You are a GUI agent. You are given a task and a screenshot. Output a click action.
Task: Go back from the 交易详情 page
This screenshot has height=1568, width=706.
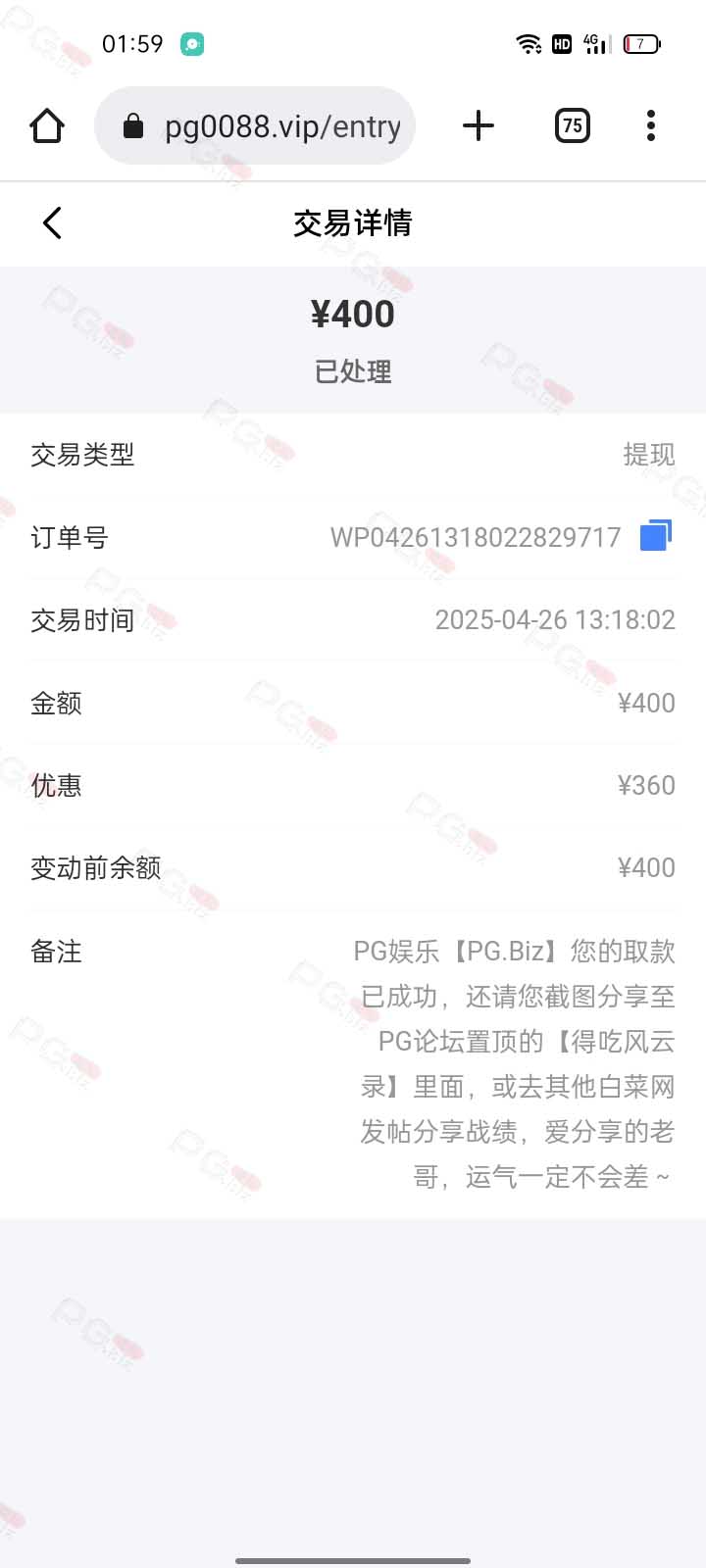click(53, 223)
